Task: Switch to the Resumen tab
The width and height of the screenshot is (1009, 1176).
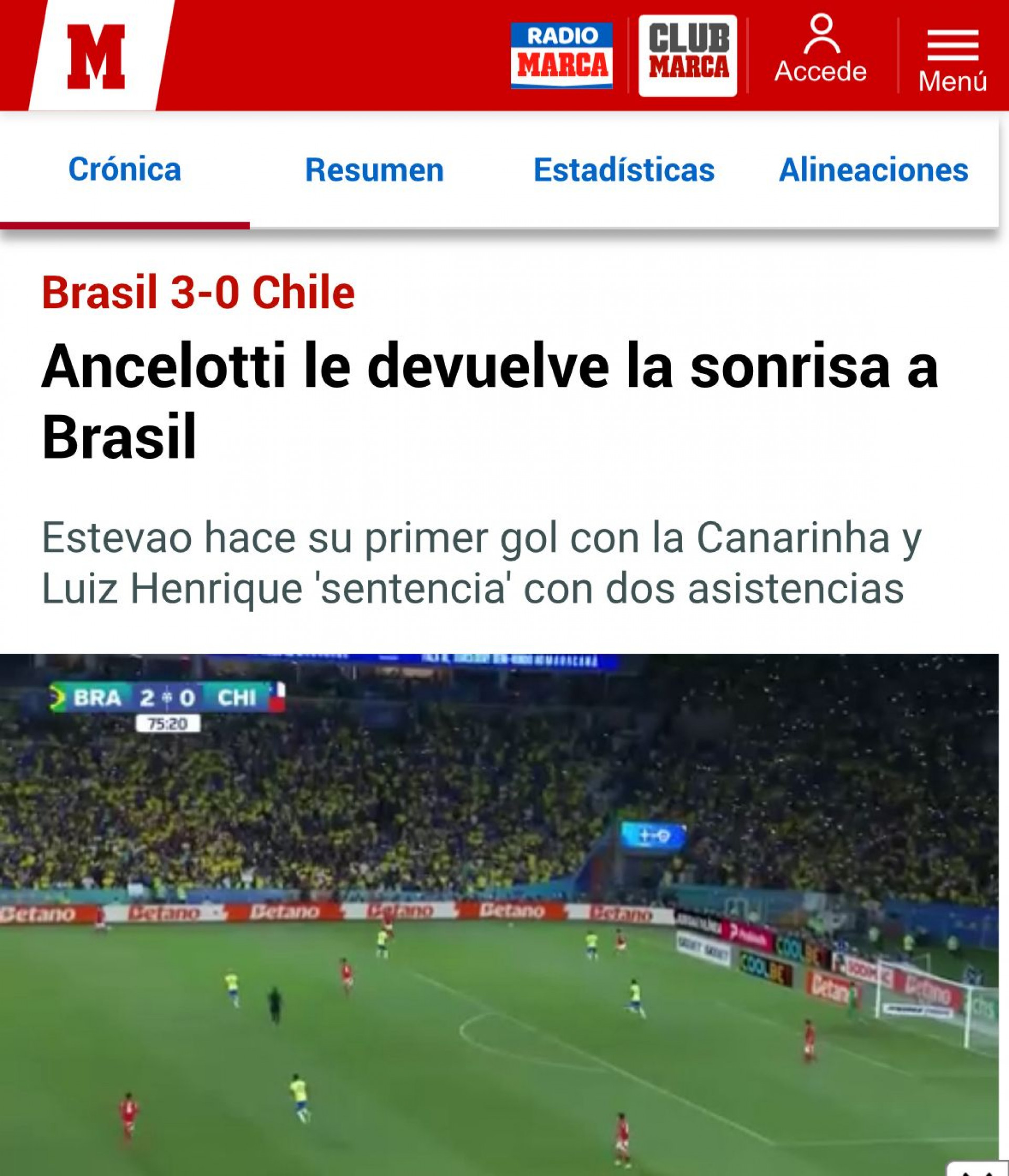Action: tap(375, 170)
